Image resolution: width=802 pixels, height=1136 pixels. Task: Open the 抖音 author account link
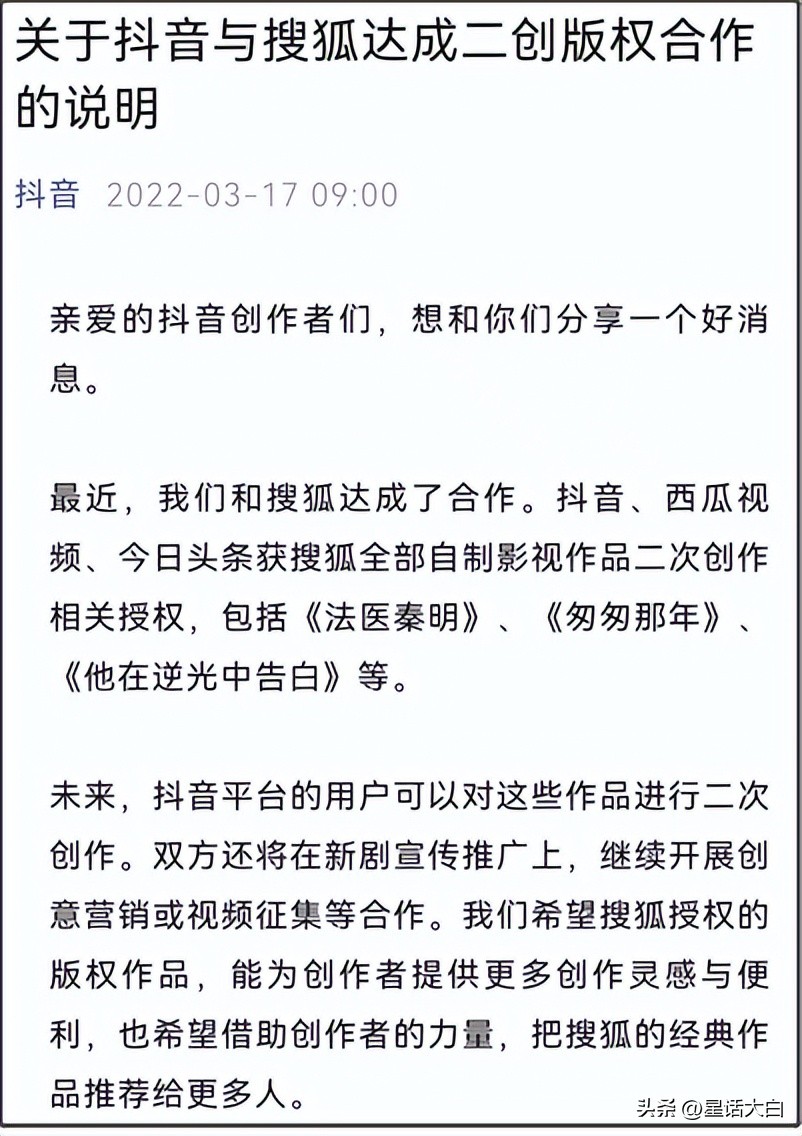pyautogui.click(x=47, y=194)
